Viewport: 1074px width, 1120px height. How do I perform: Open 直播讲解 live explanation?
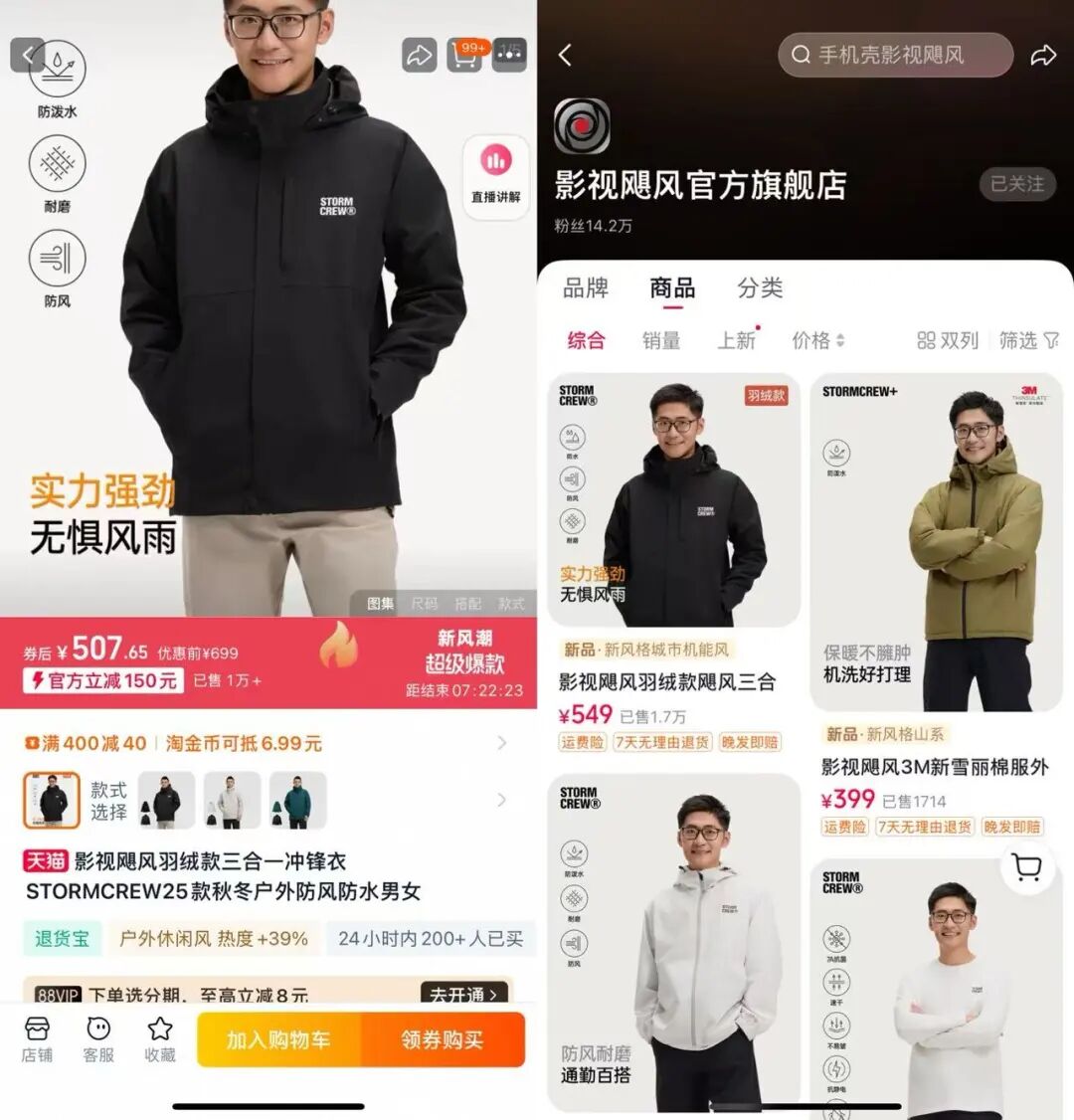(x=495, y=173)
